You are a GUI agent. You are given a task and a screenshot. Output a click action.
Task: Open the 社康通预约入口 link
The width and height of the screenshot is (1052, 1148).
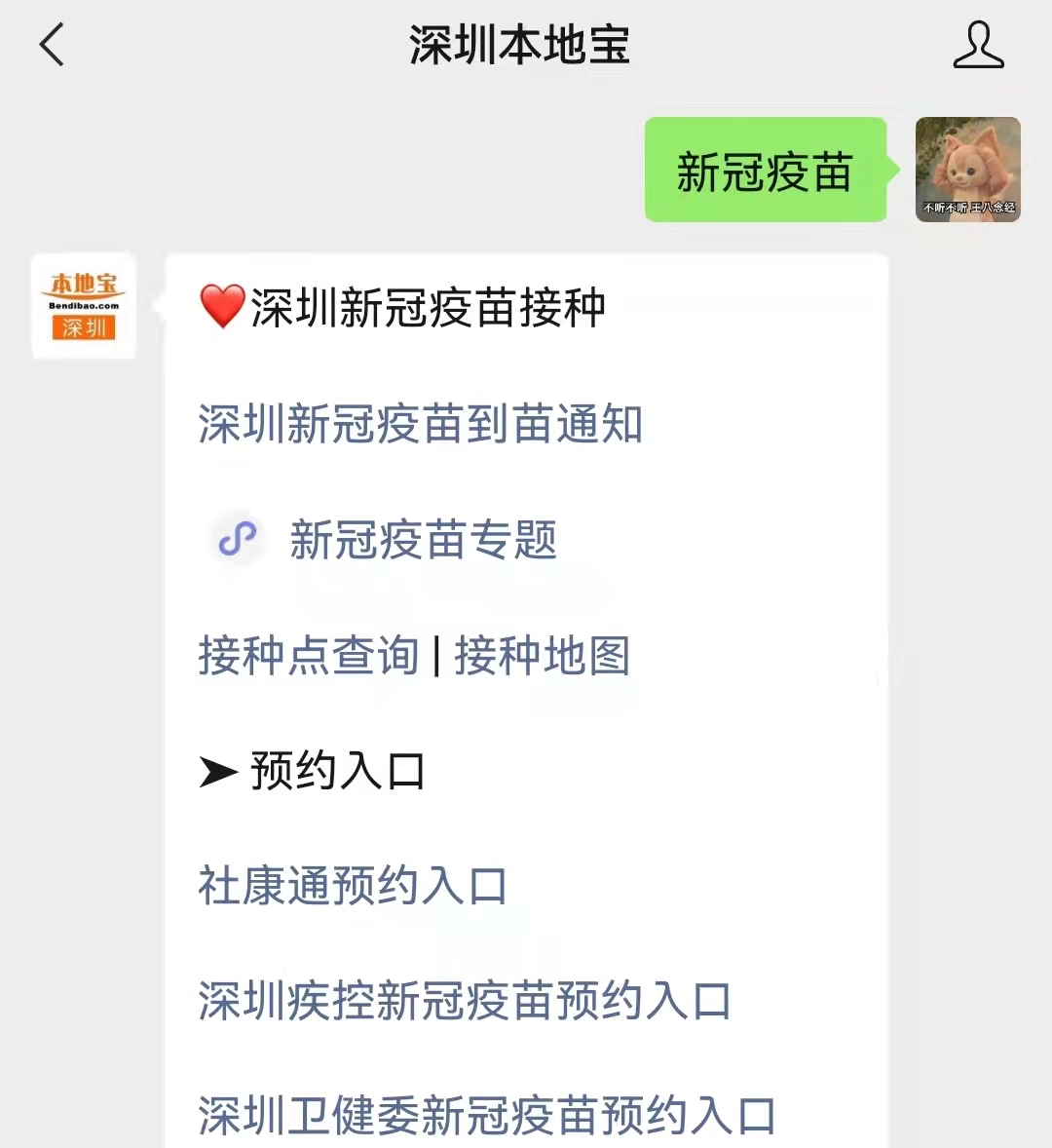click(x=353, y=886)
